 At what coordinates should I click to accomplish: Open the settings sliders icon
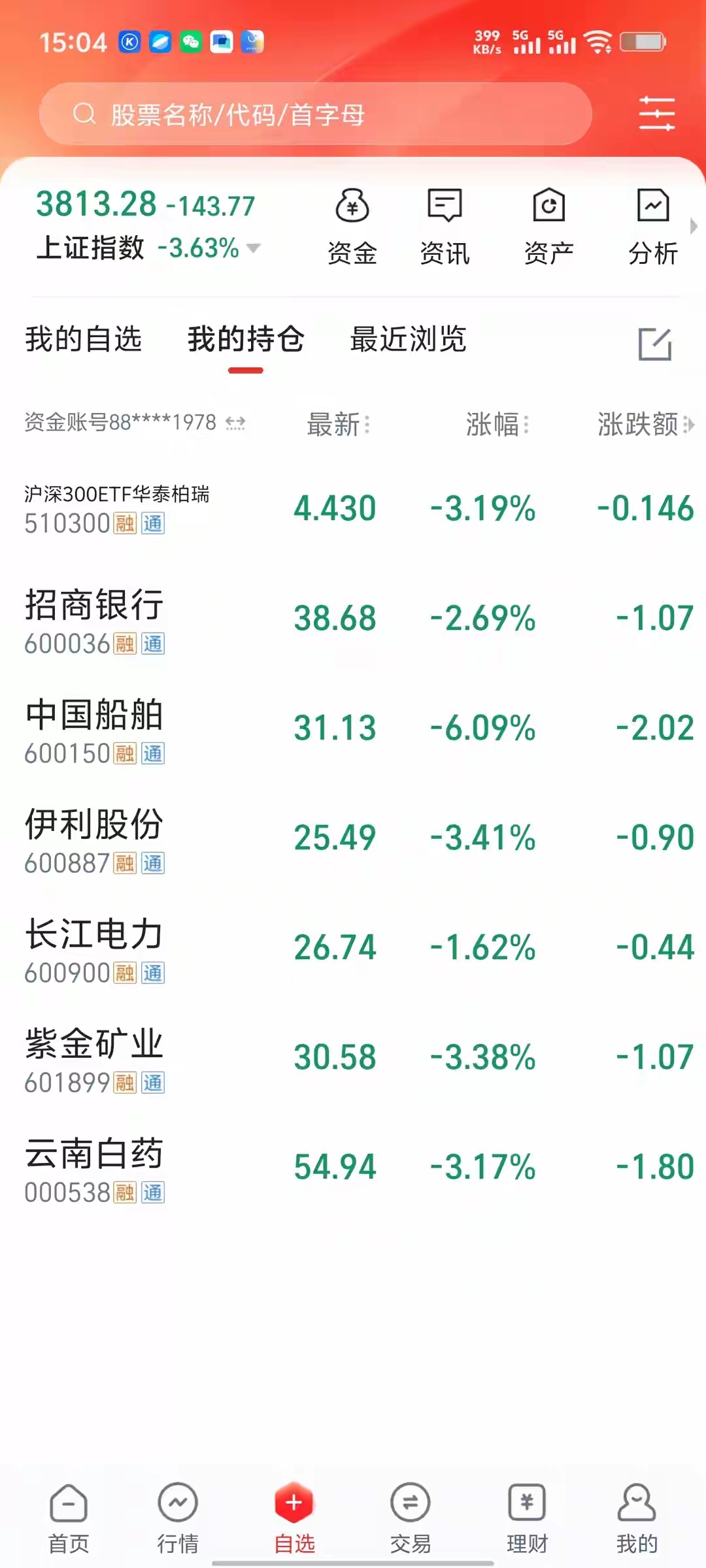[x=656, y=114]
